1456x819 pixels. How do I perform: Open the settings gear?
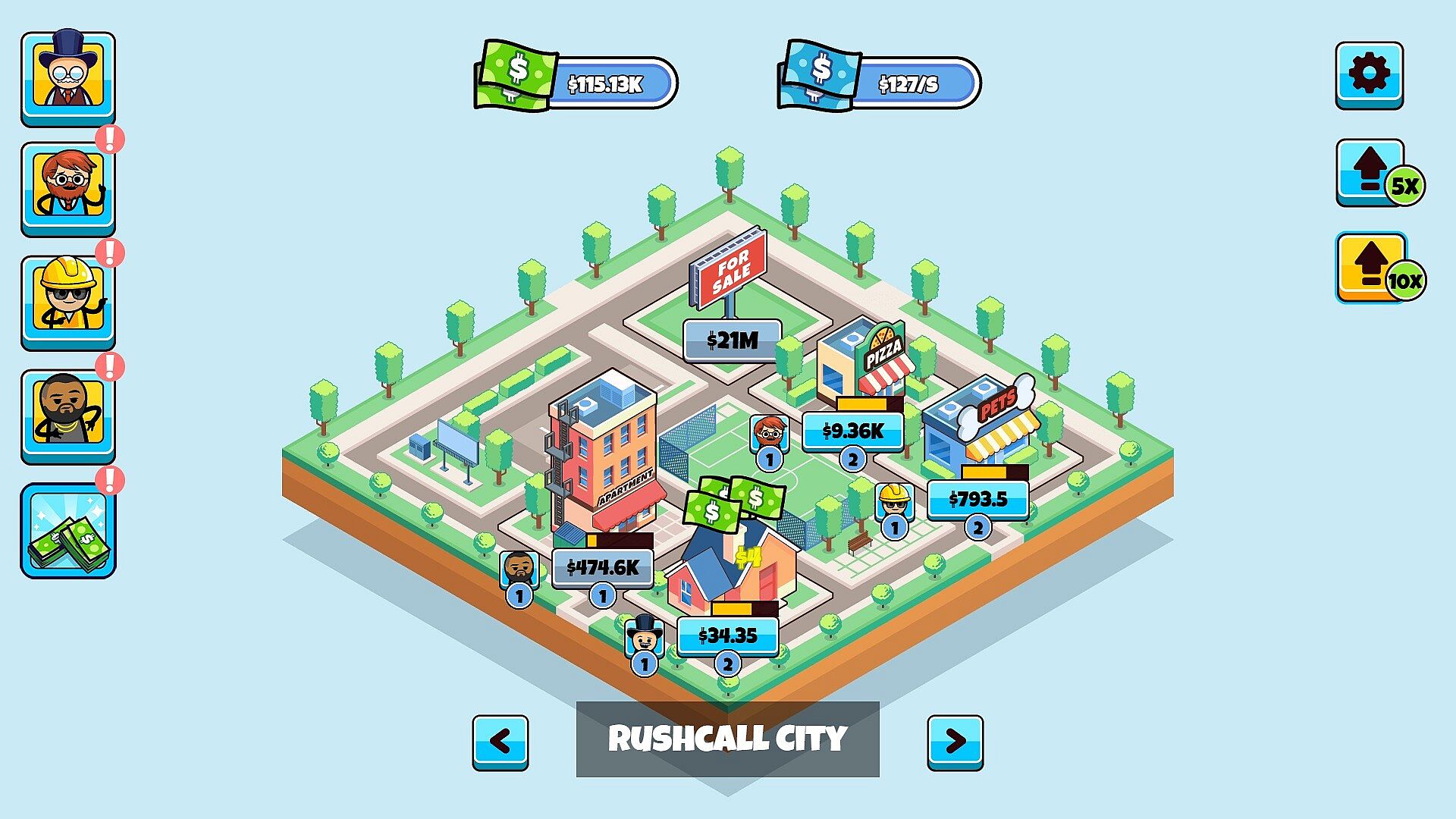1369,74
